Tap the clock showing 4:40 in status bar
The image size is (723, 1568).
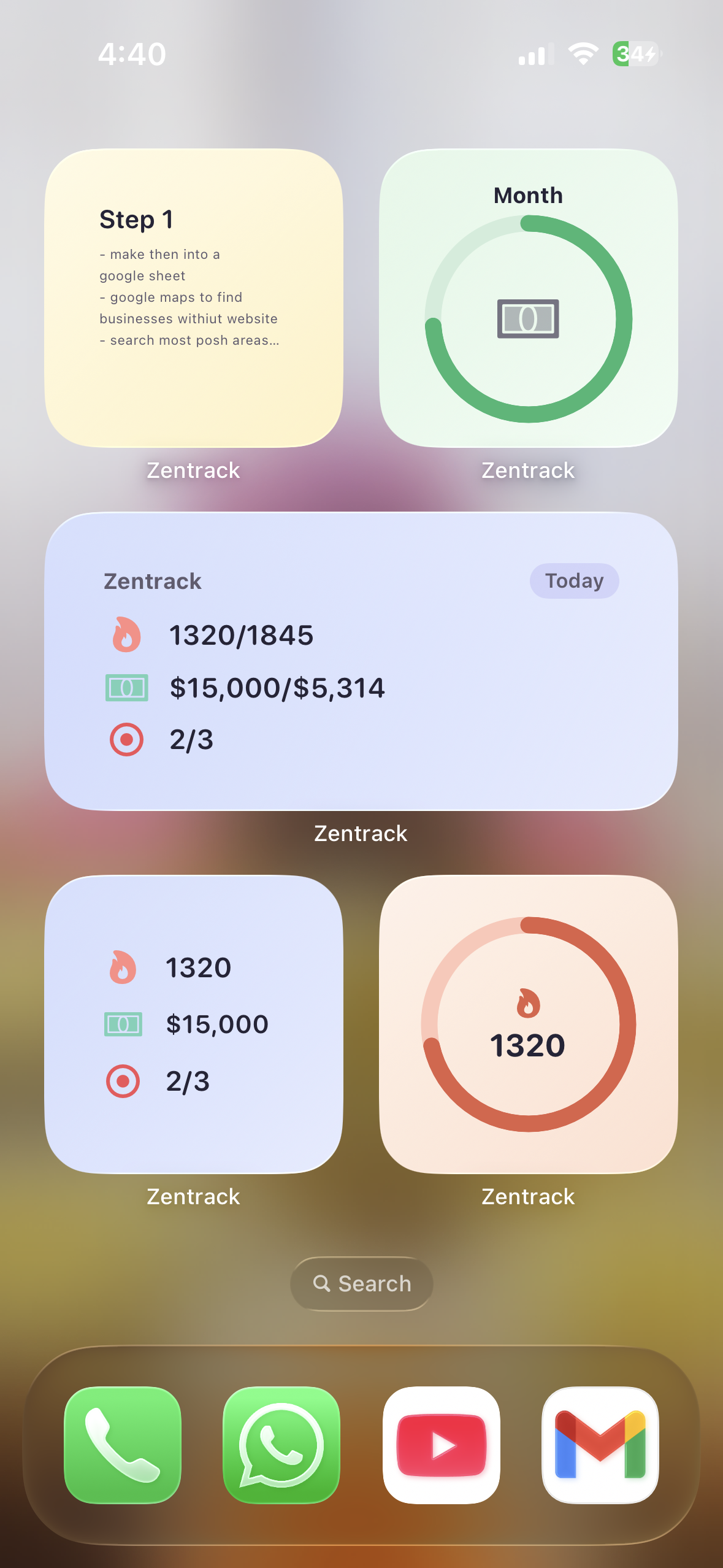click(131, 54)
